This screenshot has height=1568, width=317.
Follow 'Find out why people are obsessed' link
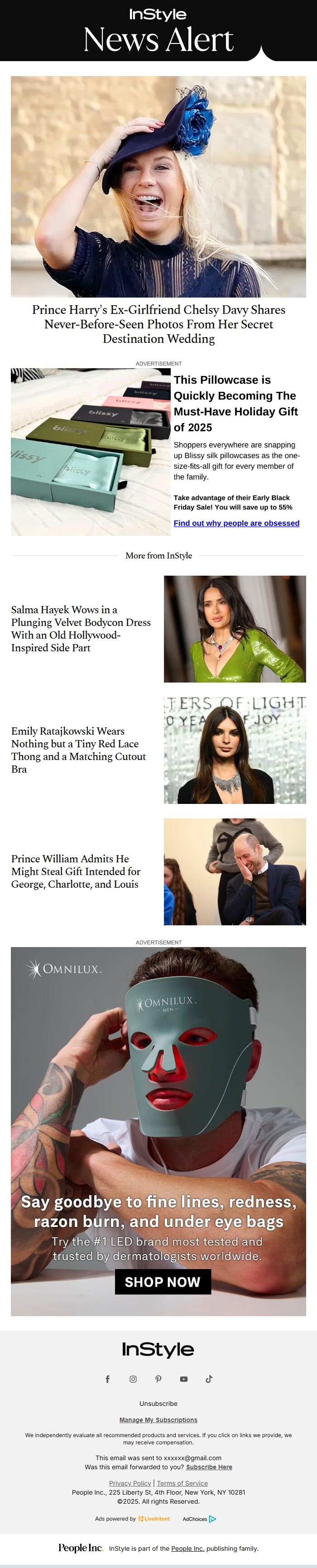click(236, 523)
